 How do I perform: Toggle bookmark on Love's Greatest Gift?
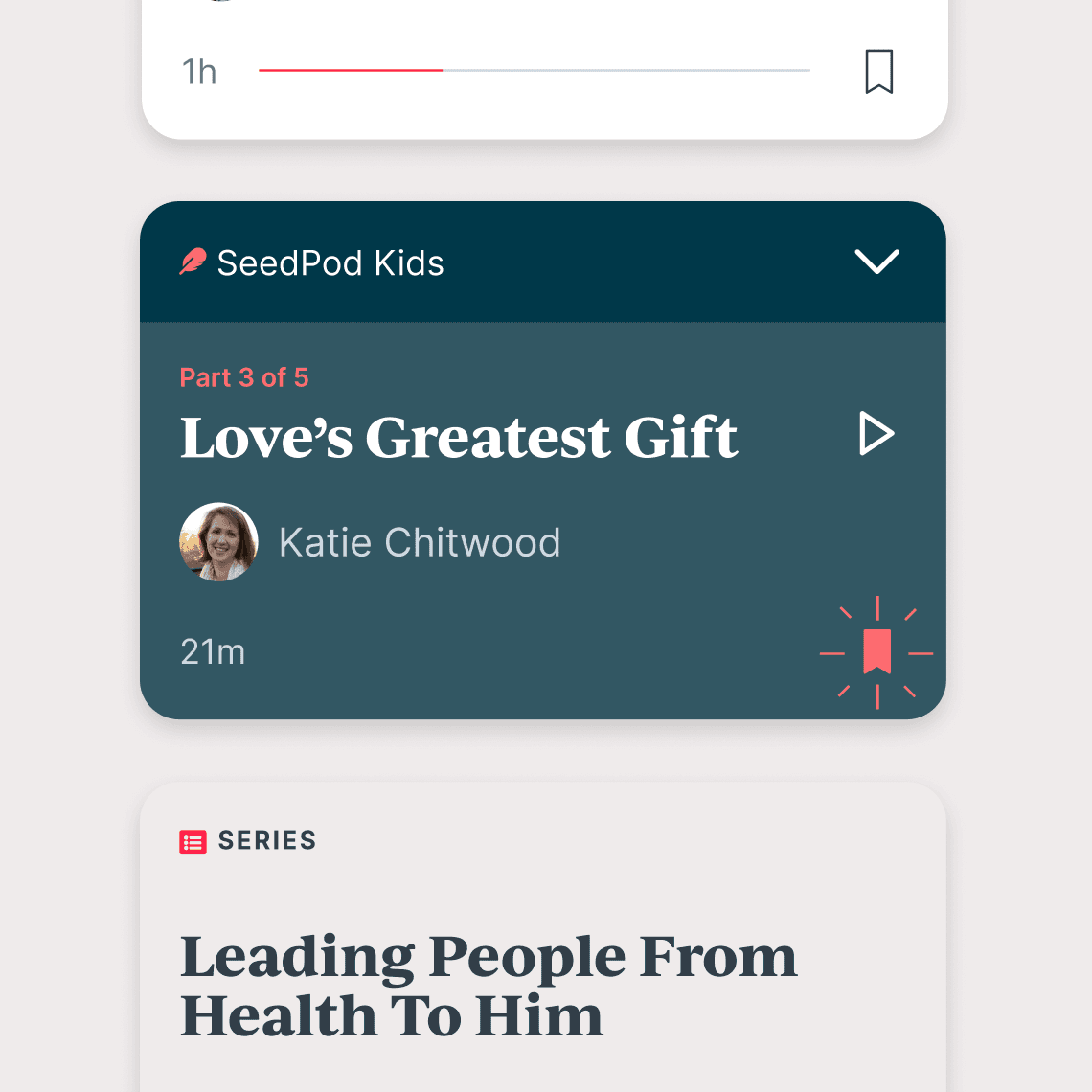coord(876,652)
